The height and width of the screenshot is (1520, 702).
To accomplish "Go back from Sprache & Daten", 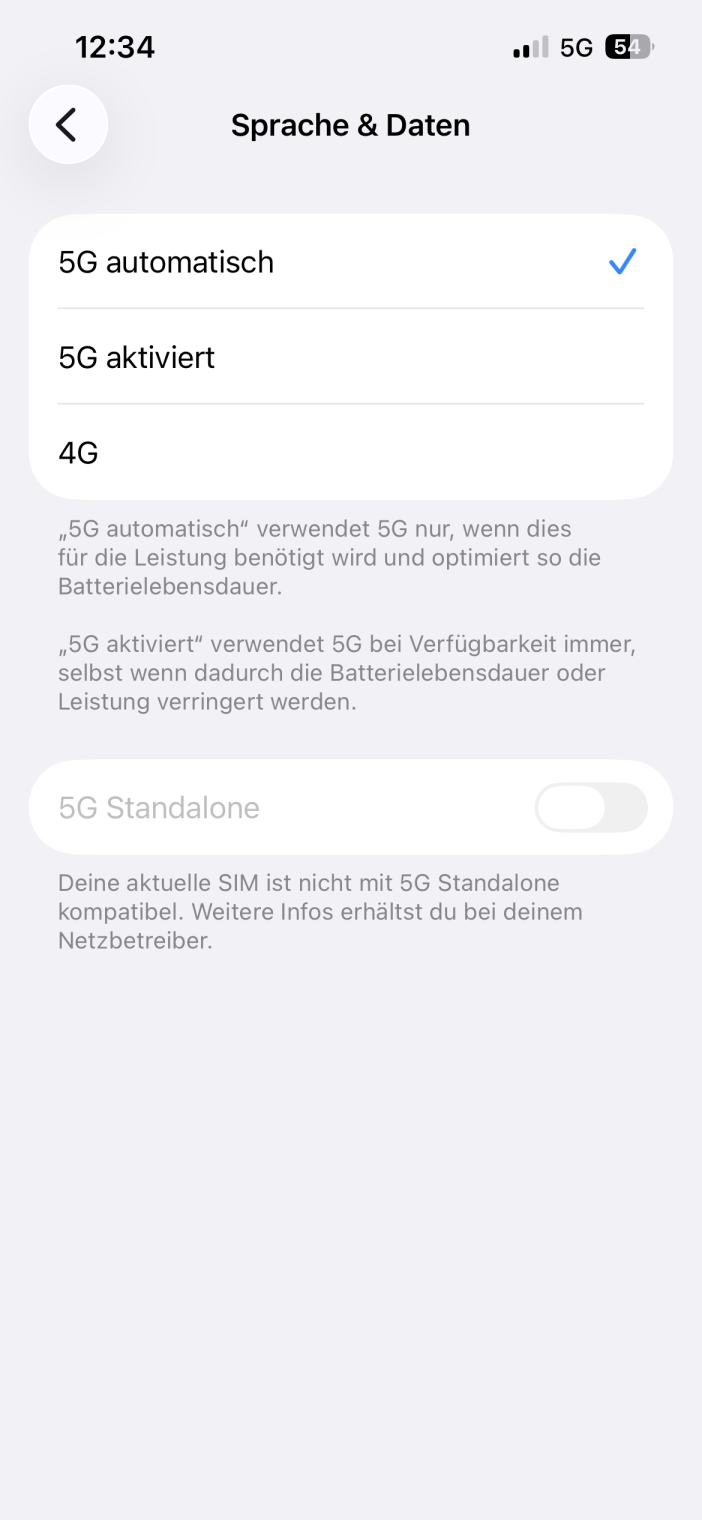I will pyautogui.click(x=68, y=125).
